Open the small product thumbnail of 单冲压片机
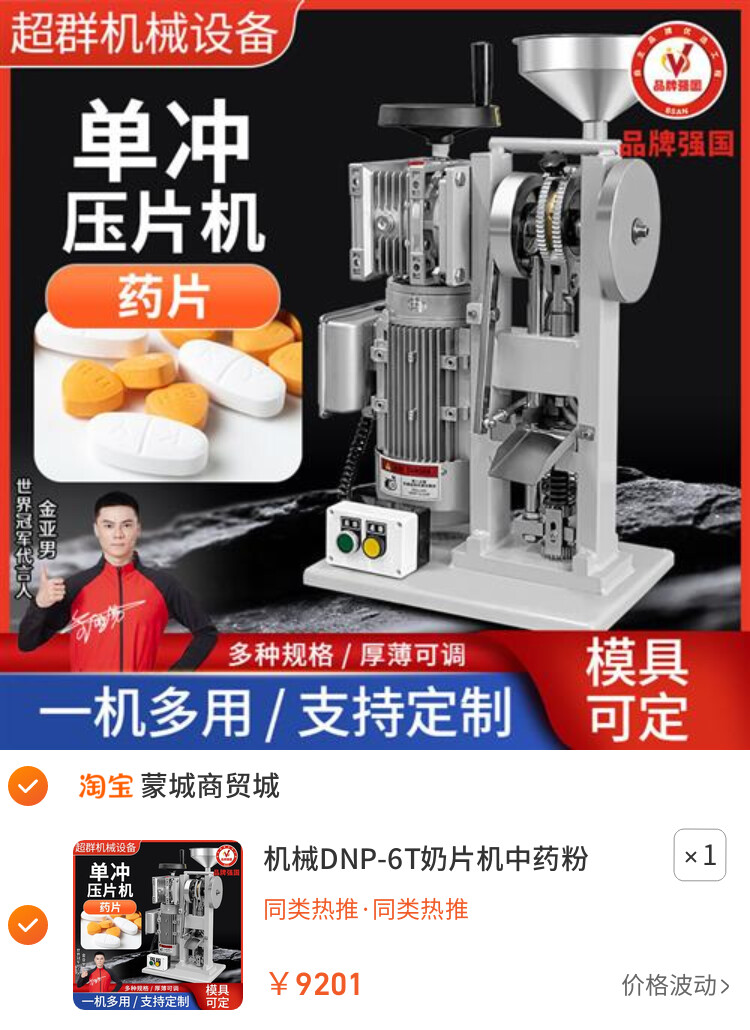The image size is (750, 1030). (x=158, y=925)
